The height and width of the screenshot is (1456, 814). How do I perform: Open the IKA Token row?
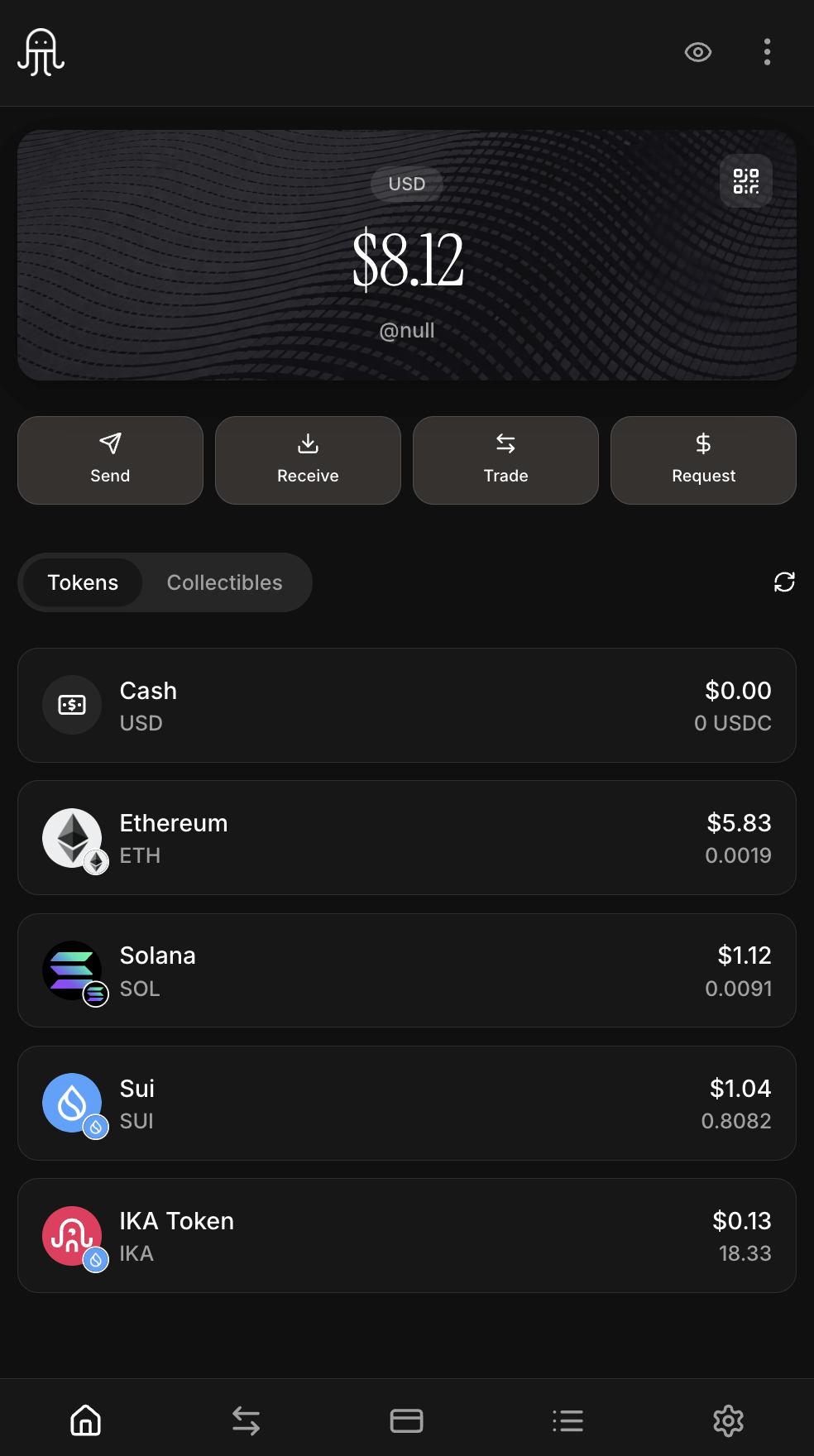(x=406, y=1235)
